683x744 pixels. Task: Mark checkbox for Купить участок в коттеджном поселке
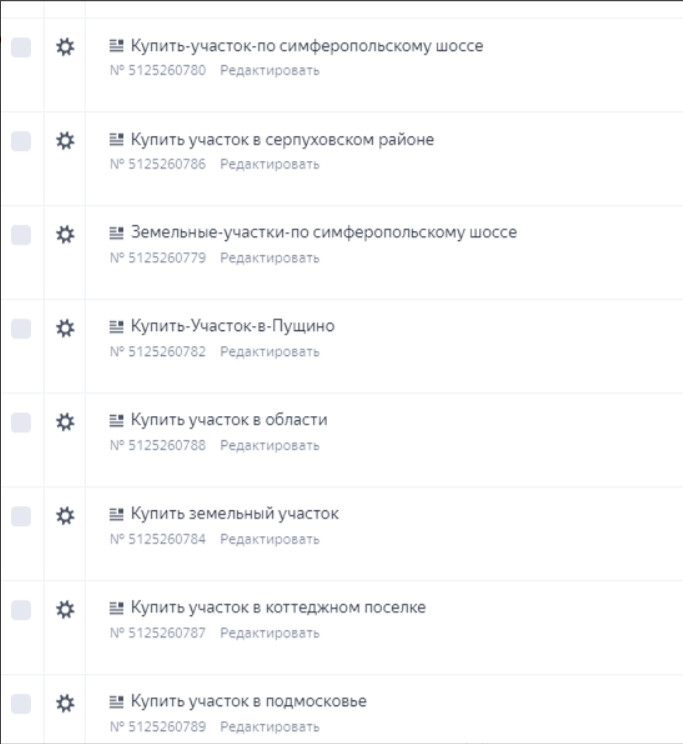tap(20, 610)
